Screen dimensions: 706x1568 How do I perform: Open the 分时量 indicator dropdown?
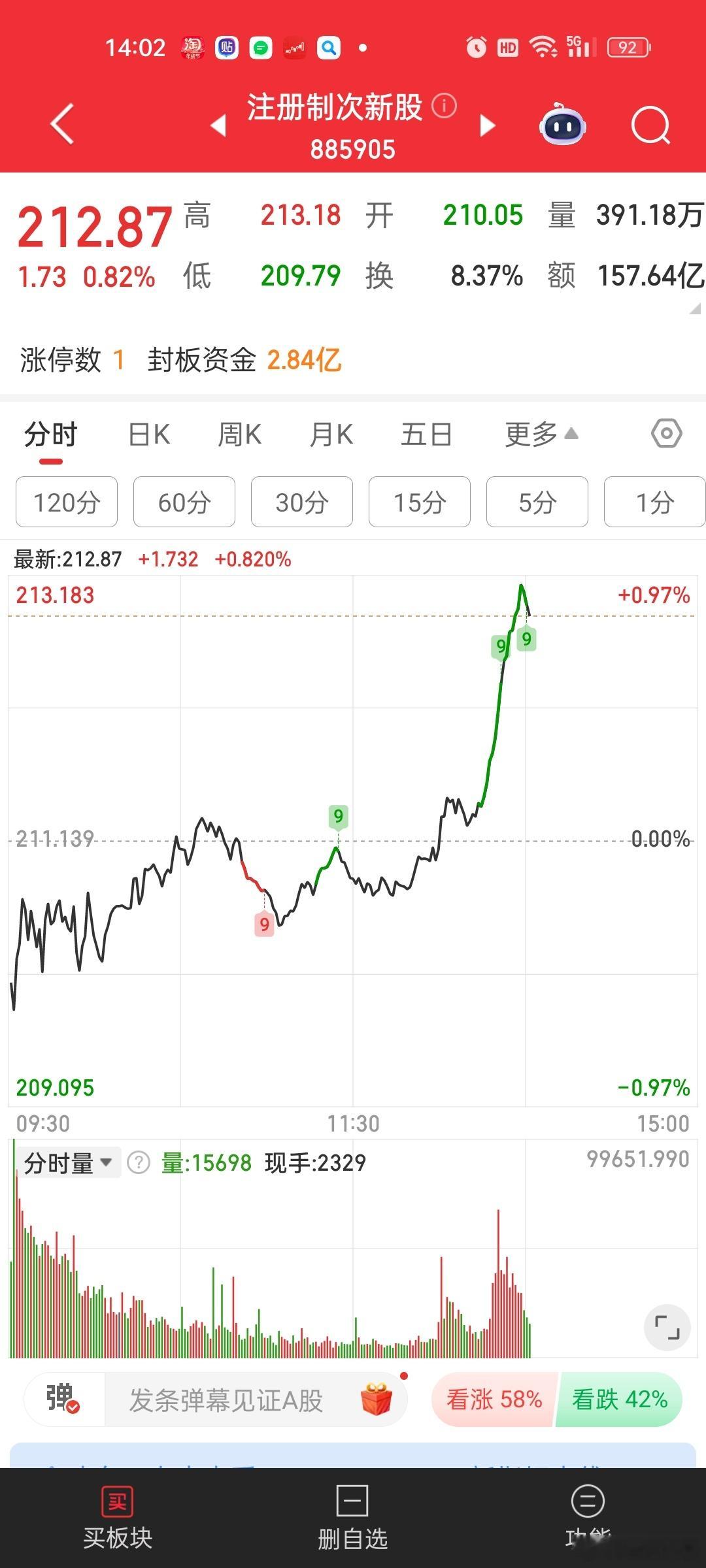coord(68,1164)
